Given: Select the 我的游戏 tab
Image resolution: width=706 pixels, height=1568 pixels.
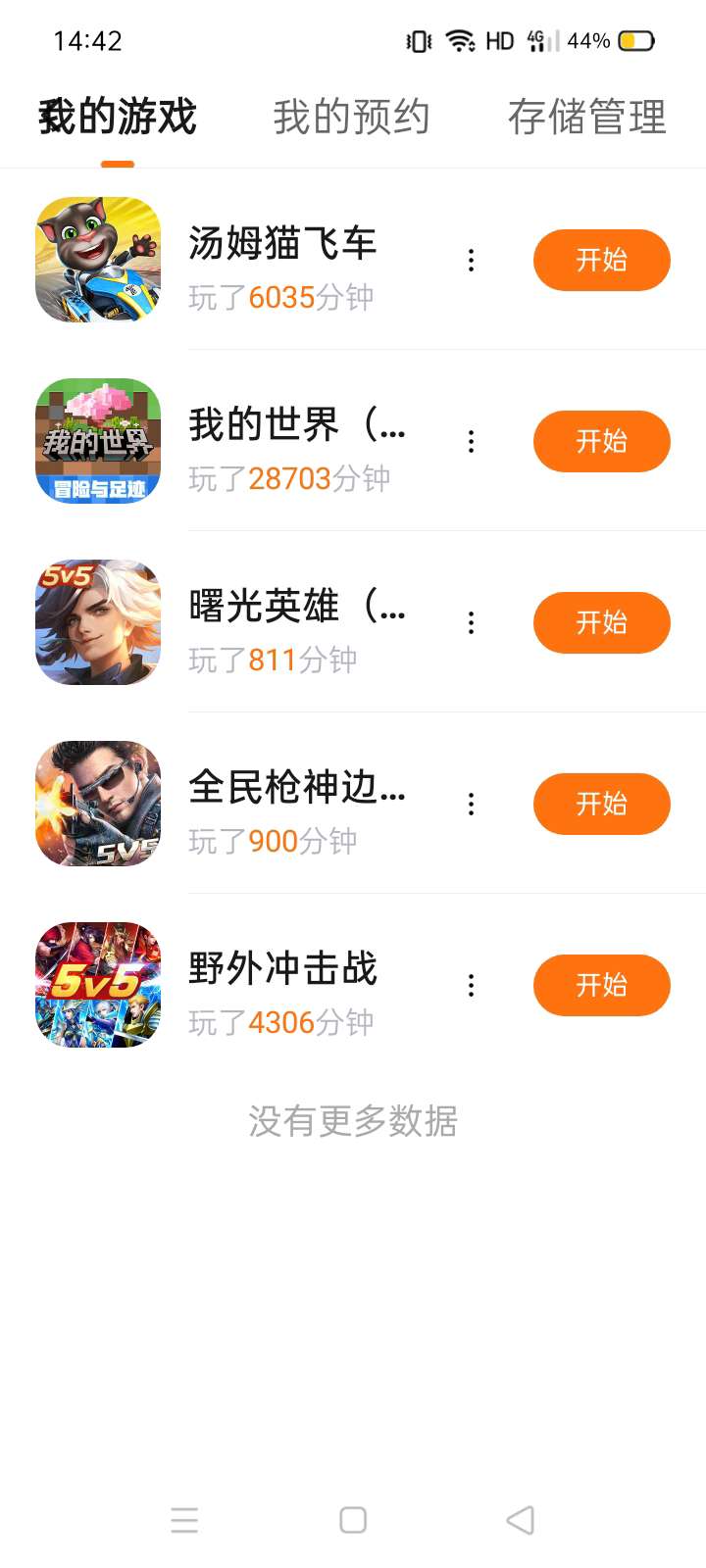Looking at the screenshot, I should coord(118,118).
